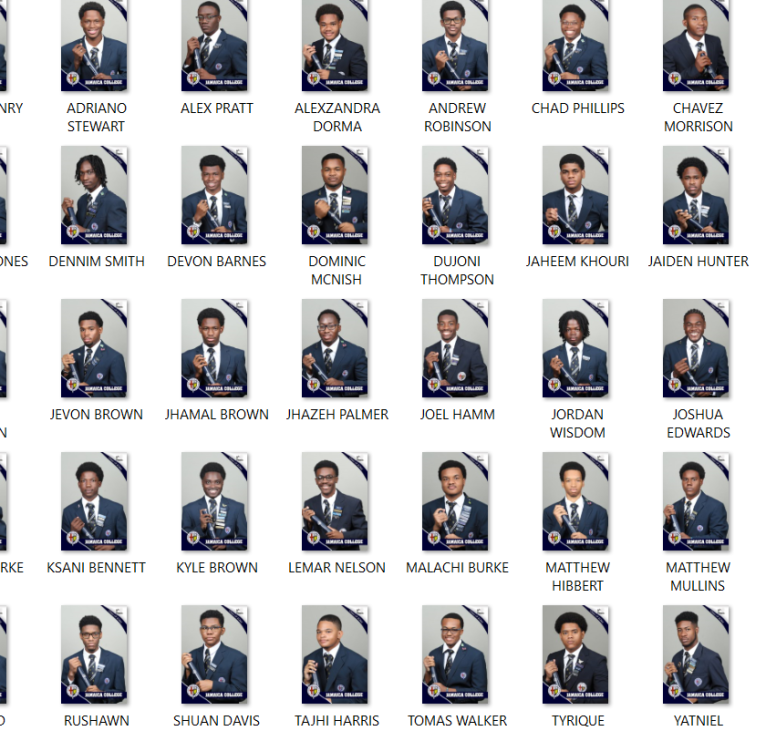Open the TOMAS WALKER thumbnail
The image size is (766, 731).
coord(456,656)
